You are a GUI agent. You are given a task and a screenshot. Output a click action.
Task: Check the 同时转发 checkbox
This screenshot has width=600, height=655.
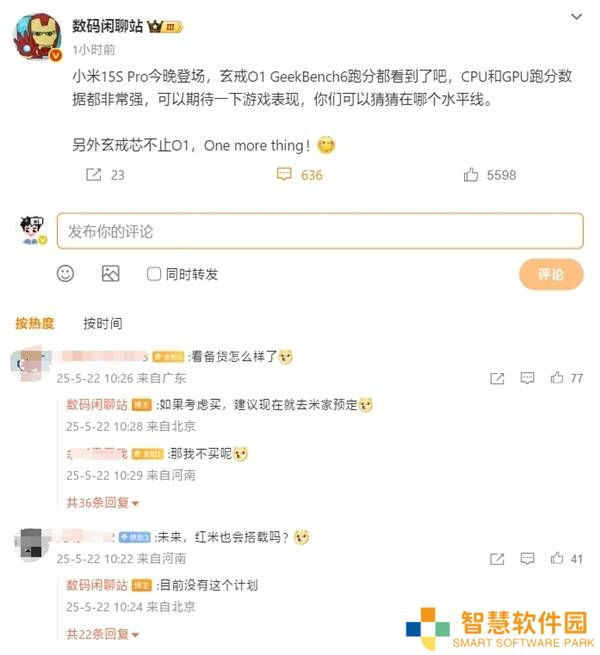click(x=154, y=274)
